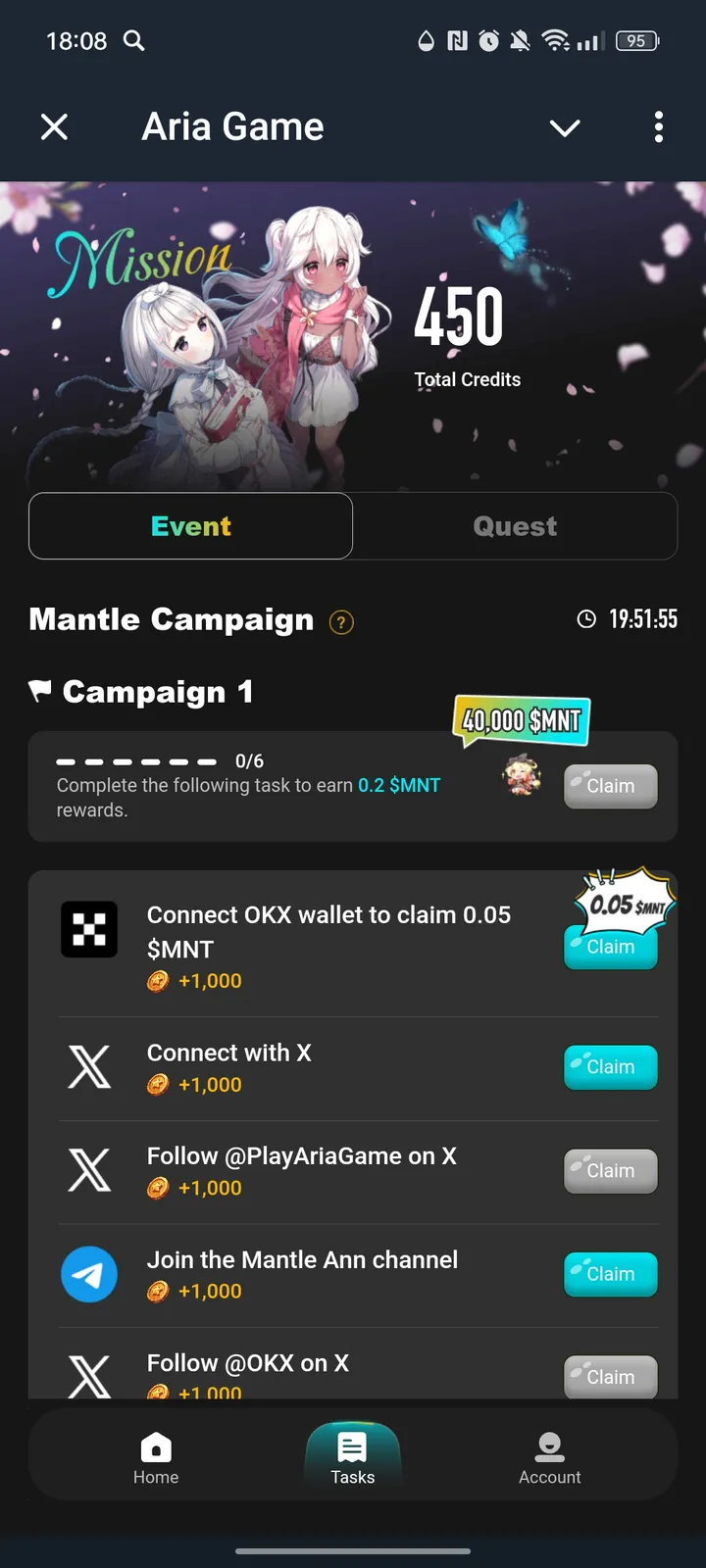The image size is (706, 1568).
Task: Open the three-dot overflow menu
Action: [658, 126]
